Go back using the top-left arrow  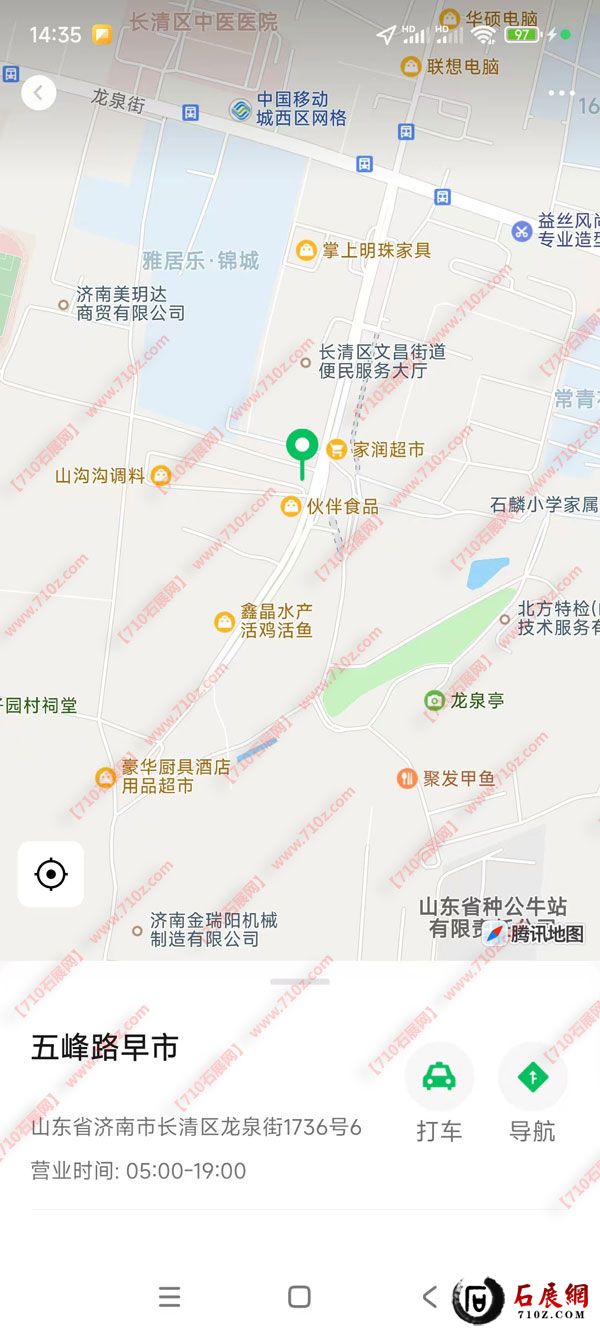point(38,93)
